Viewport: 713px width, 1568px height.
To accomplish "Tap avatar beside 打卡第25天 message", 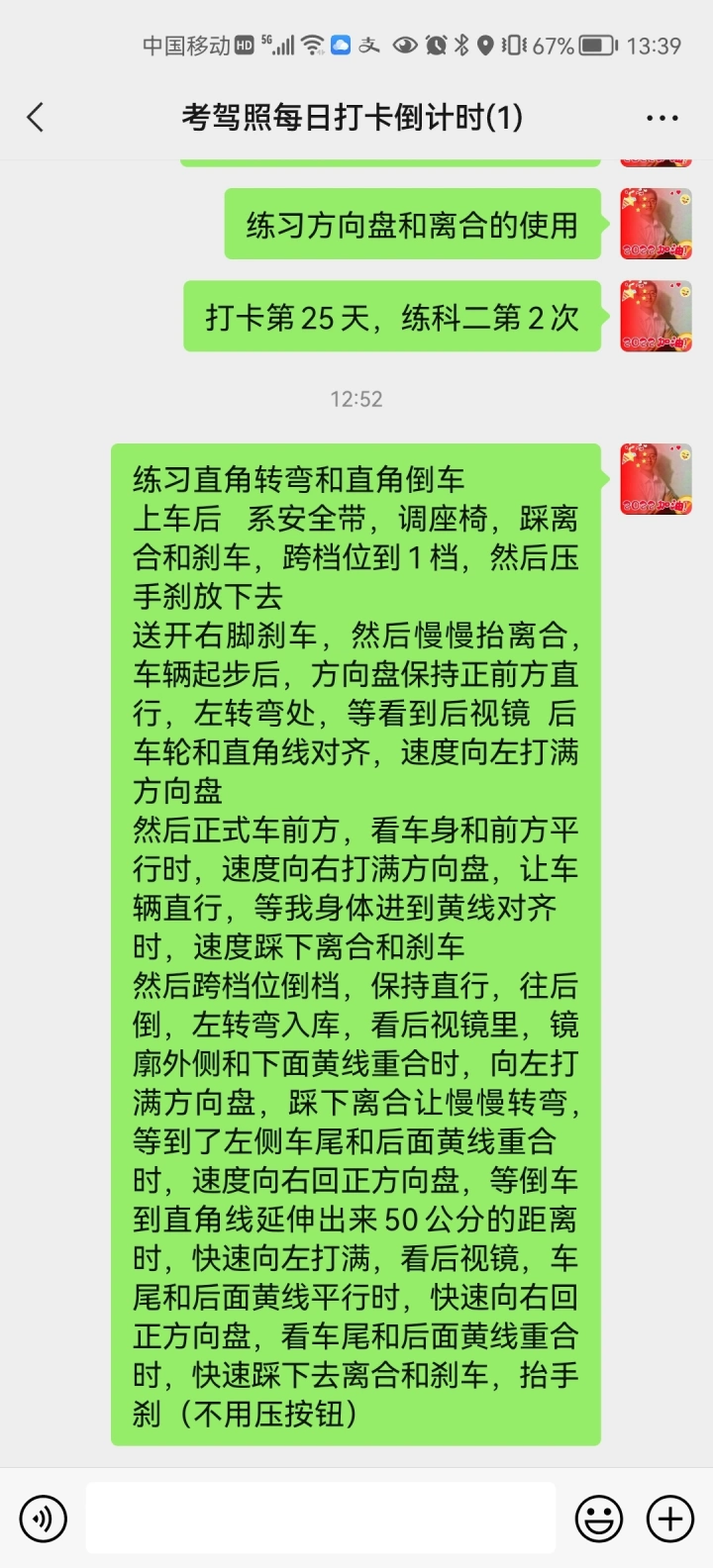I will pos(656,316).
